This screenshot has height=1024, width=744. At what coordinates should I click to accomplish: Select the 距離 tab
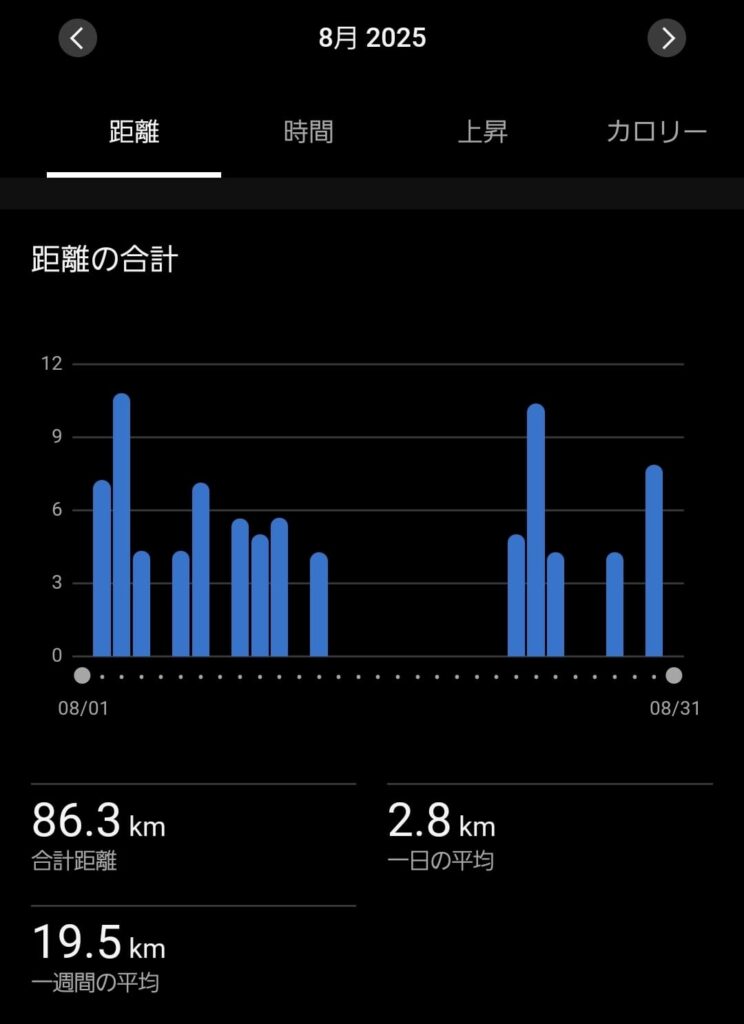(134, 132)
